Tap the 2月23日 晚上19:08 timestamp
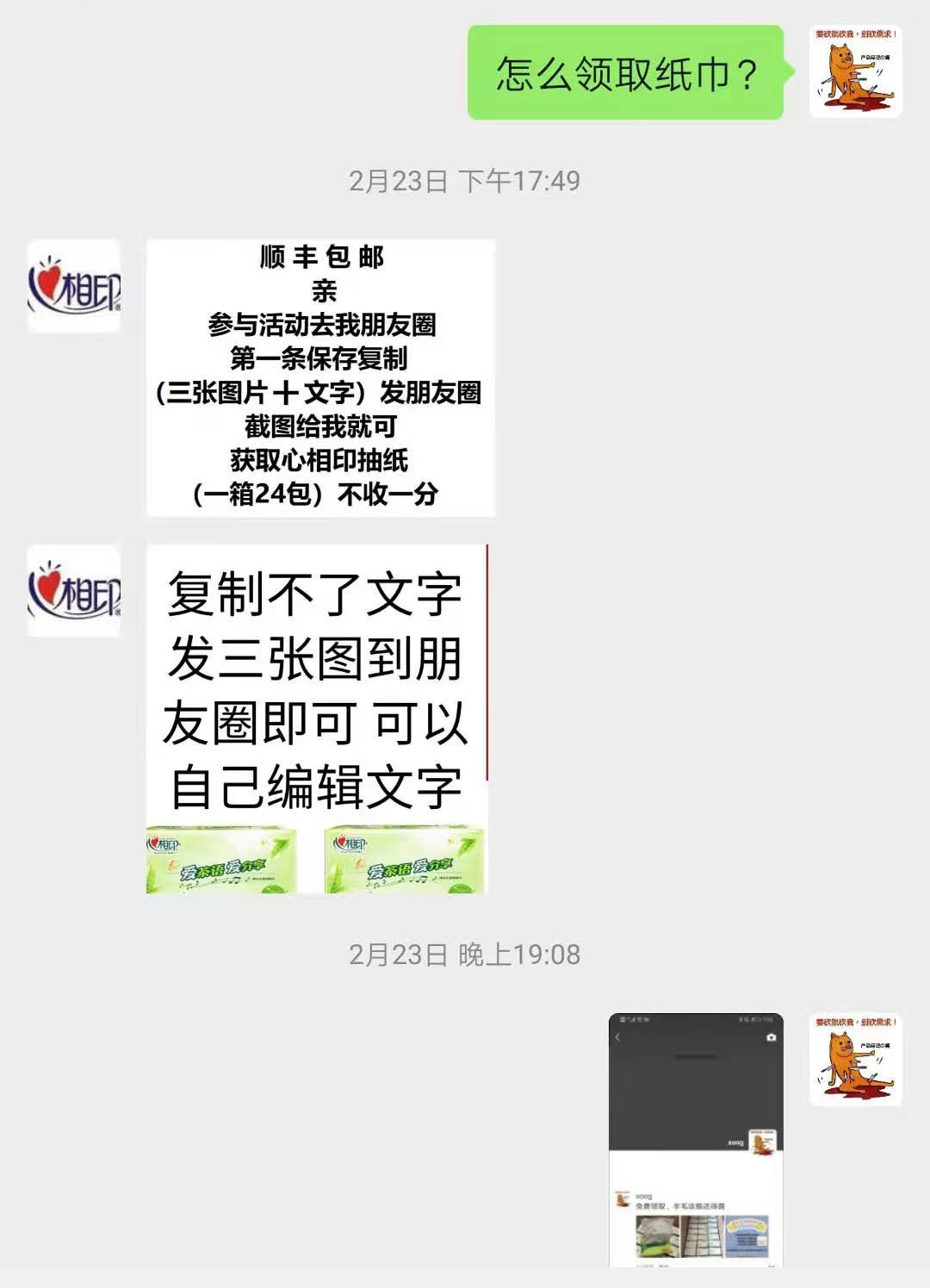The width and height of the screenshot is (930, 1288). pyautogui.click(x=465, y=955)
